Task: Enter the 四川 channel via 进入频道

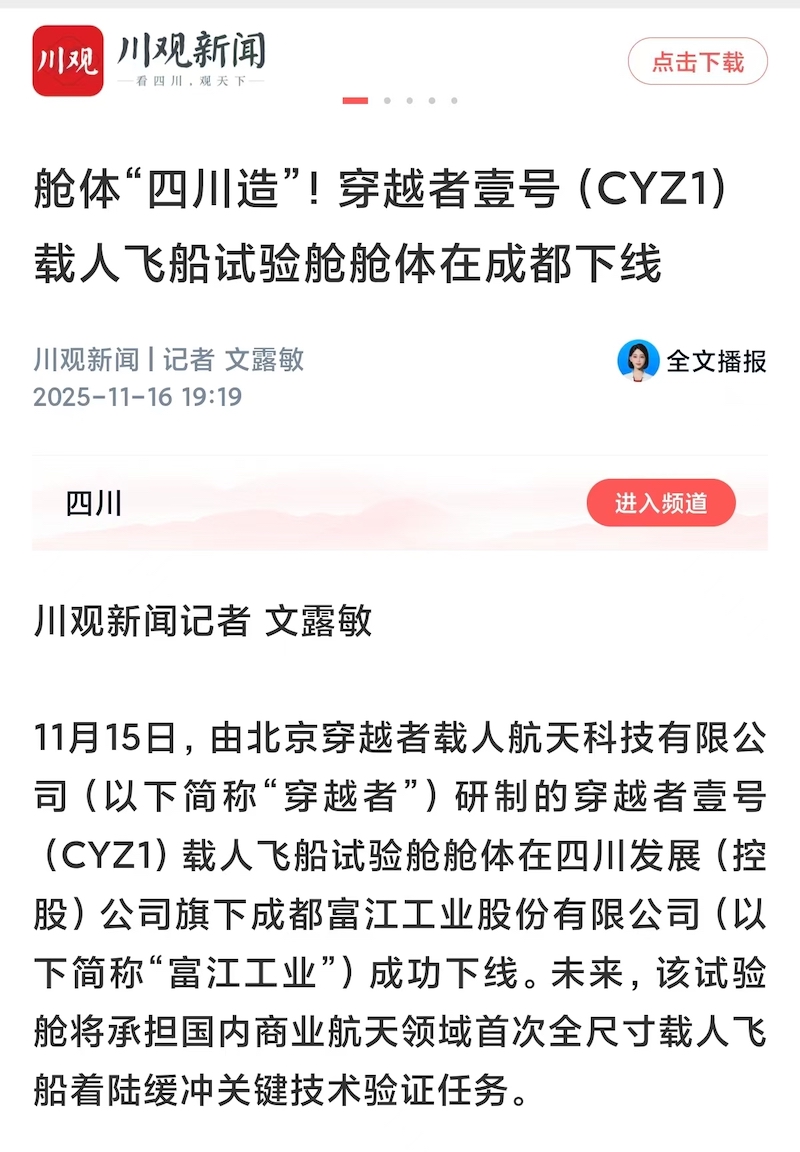Action: click(661, 503)
